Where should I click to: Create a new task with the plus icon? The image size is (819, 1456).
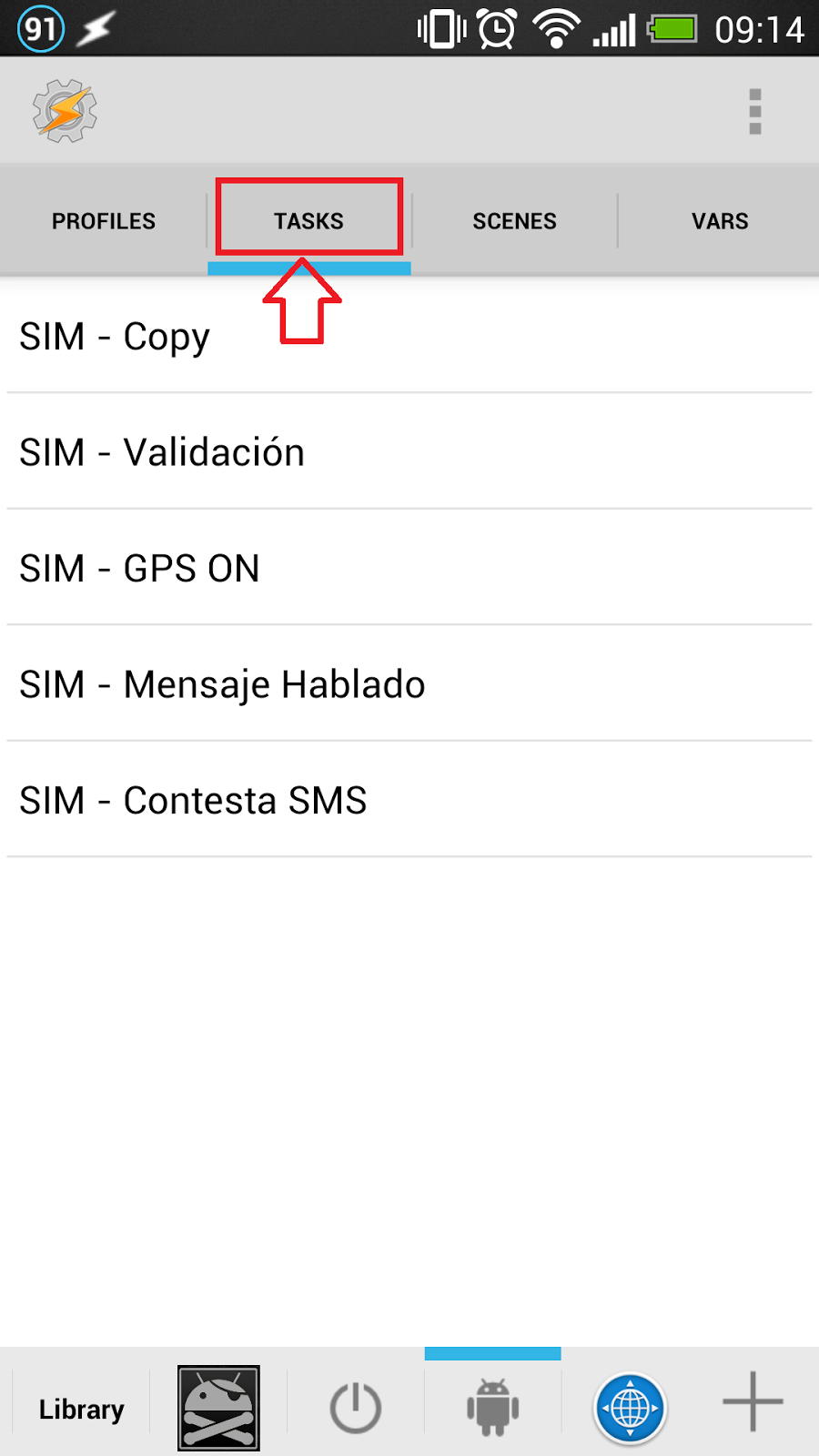point(753,1404)
